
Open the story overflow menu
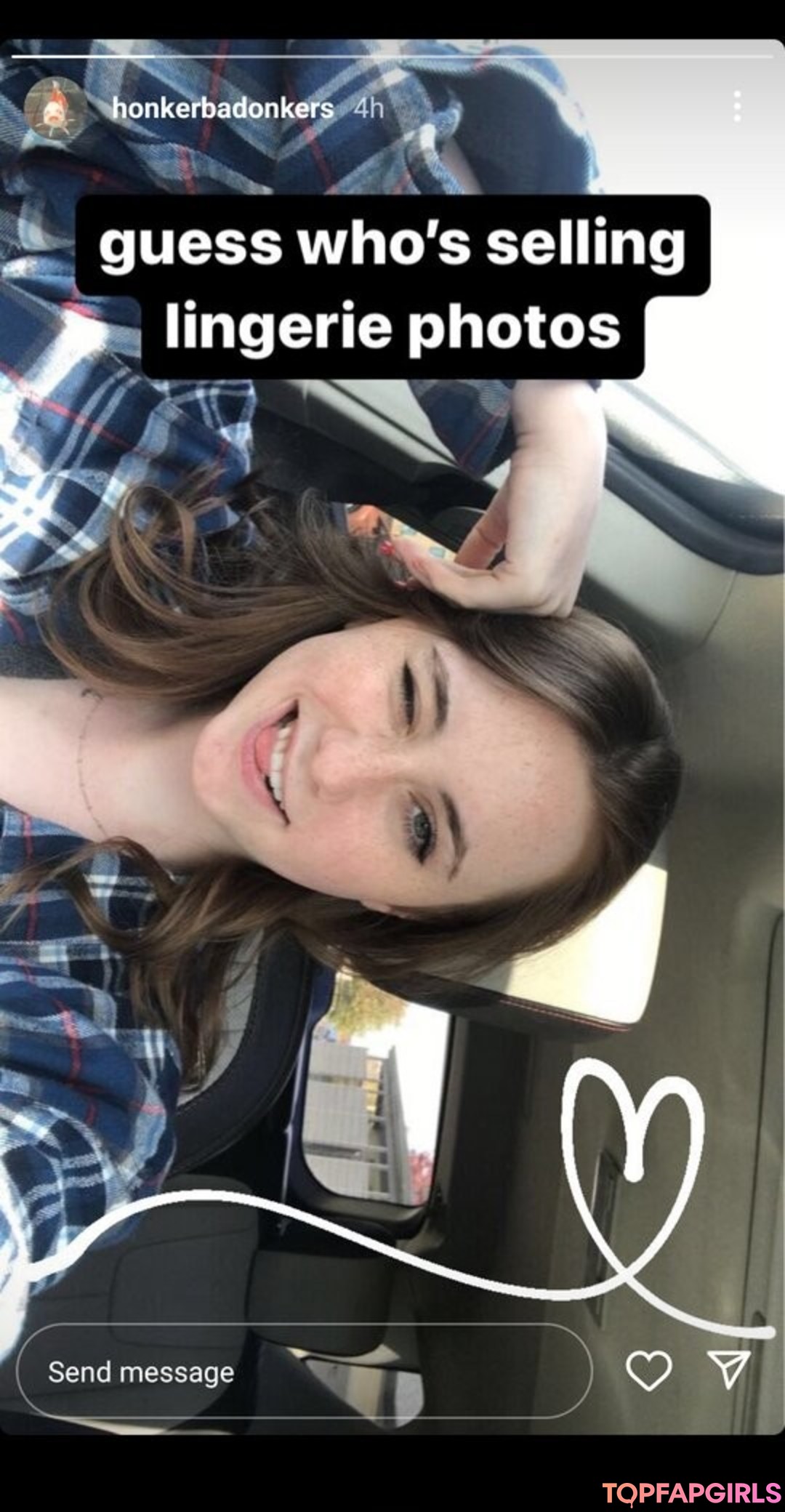tap(737, 107)
